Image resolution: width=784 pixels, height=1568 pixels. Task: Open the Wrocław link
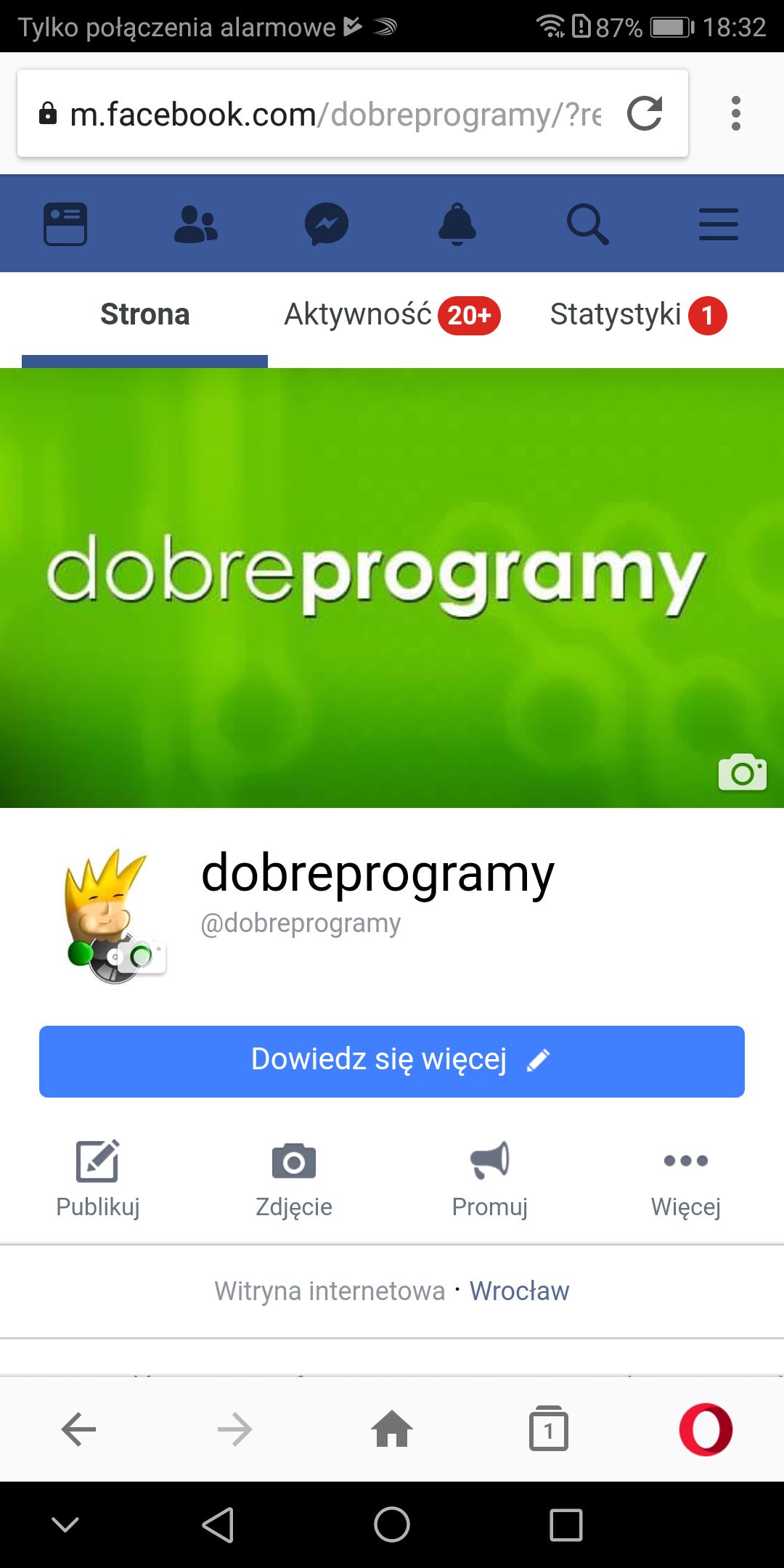click(x=520, y=1291)
